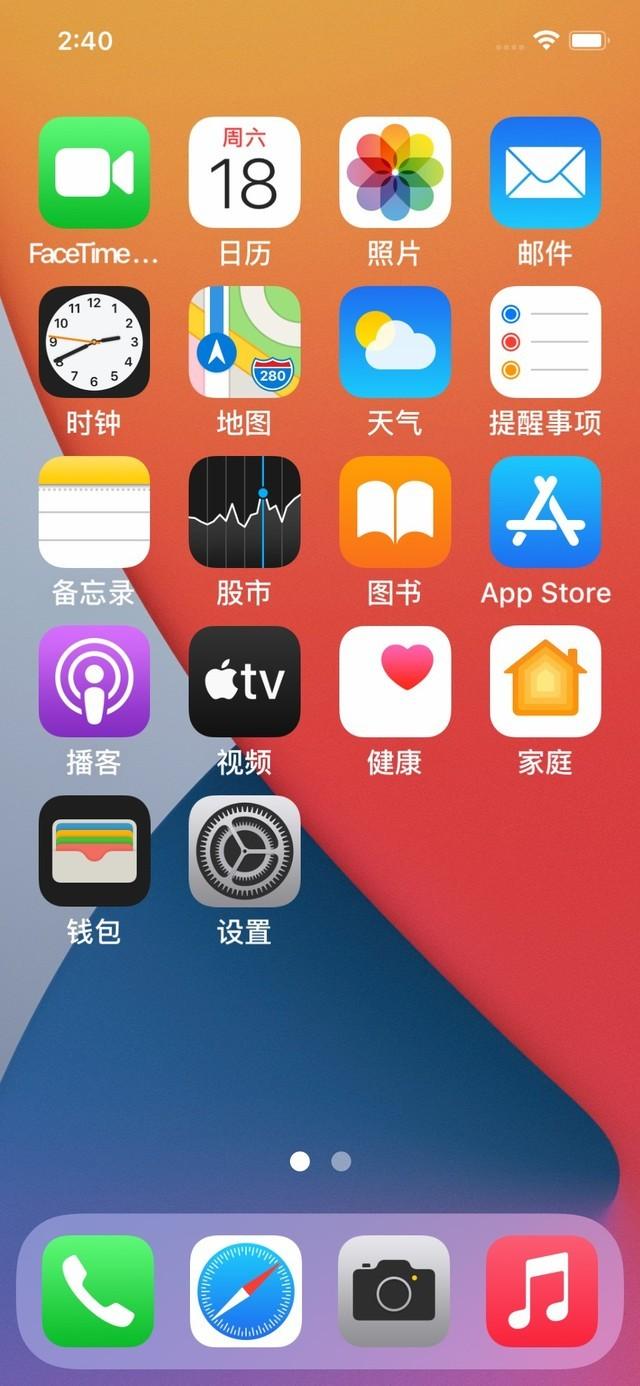Open the Camera from the dock
Image resolution: width=640 pixels, height=1386 pixels.
pos(394,1291)
